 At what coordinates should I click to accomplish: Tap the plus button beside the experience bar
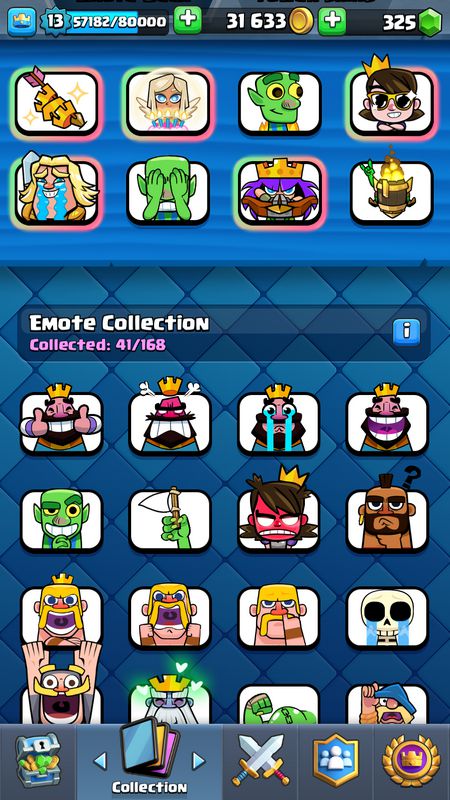[187, 21]
